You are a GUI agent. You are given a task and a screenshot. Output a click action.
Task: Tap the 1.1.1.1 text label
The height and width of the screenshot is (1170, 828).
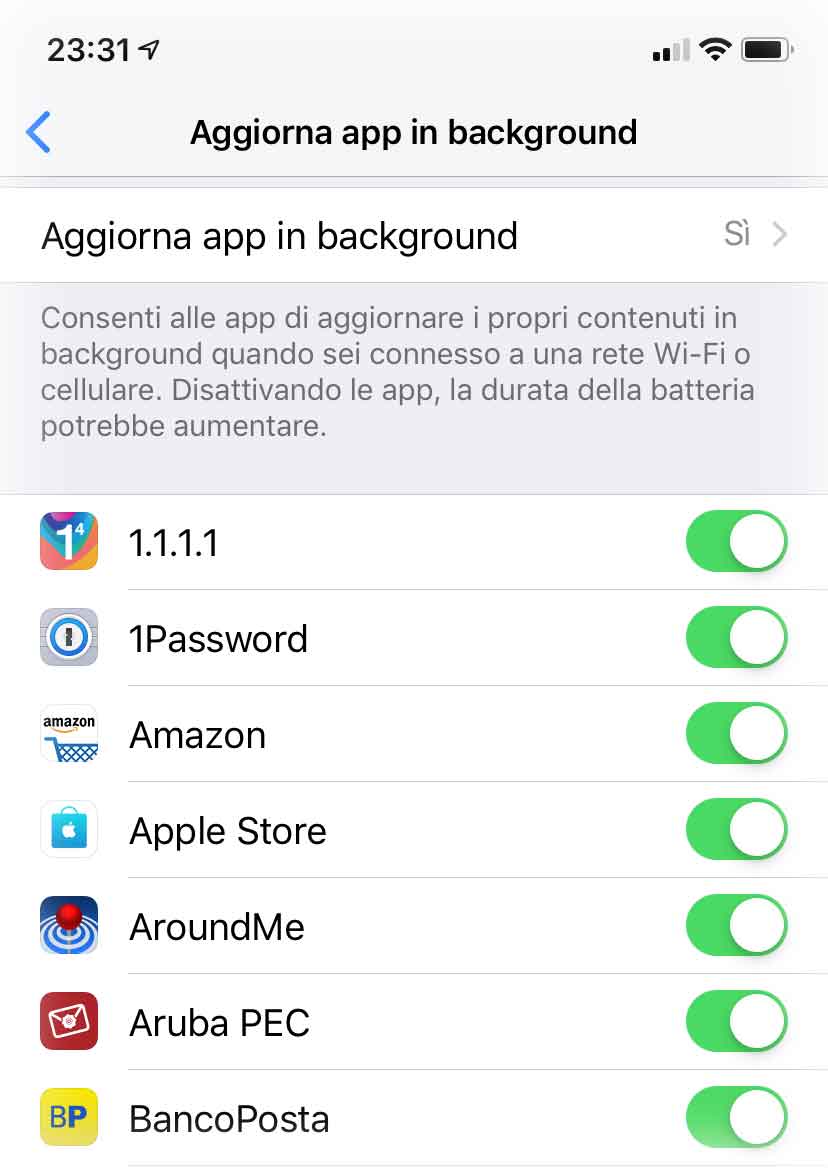[173, 541]
